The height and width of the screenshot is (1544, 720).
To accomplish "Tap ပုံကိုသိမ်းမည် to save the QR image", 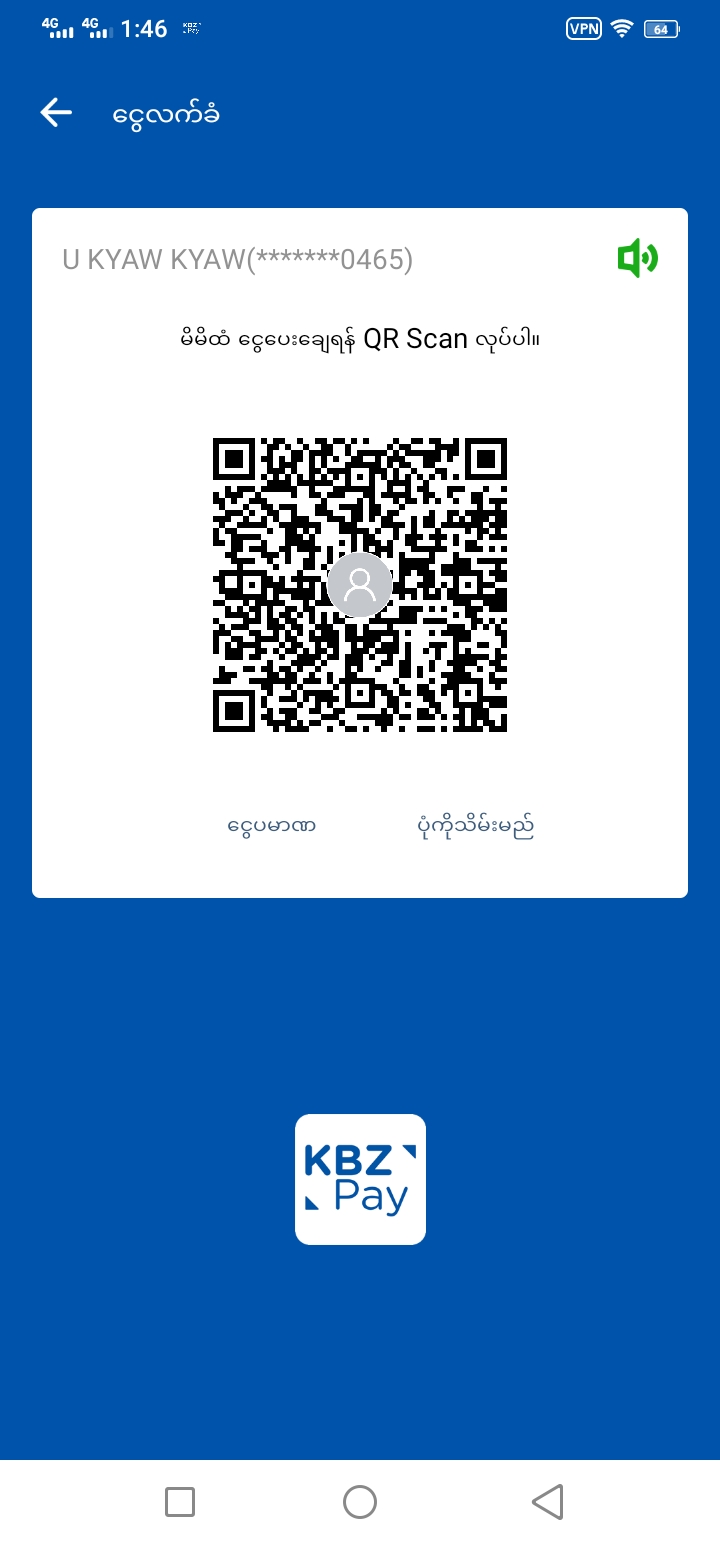I will (475, 827).
